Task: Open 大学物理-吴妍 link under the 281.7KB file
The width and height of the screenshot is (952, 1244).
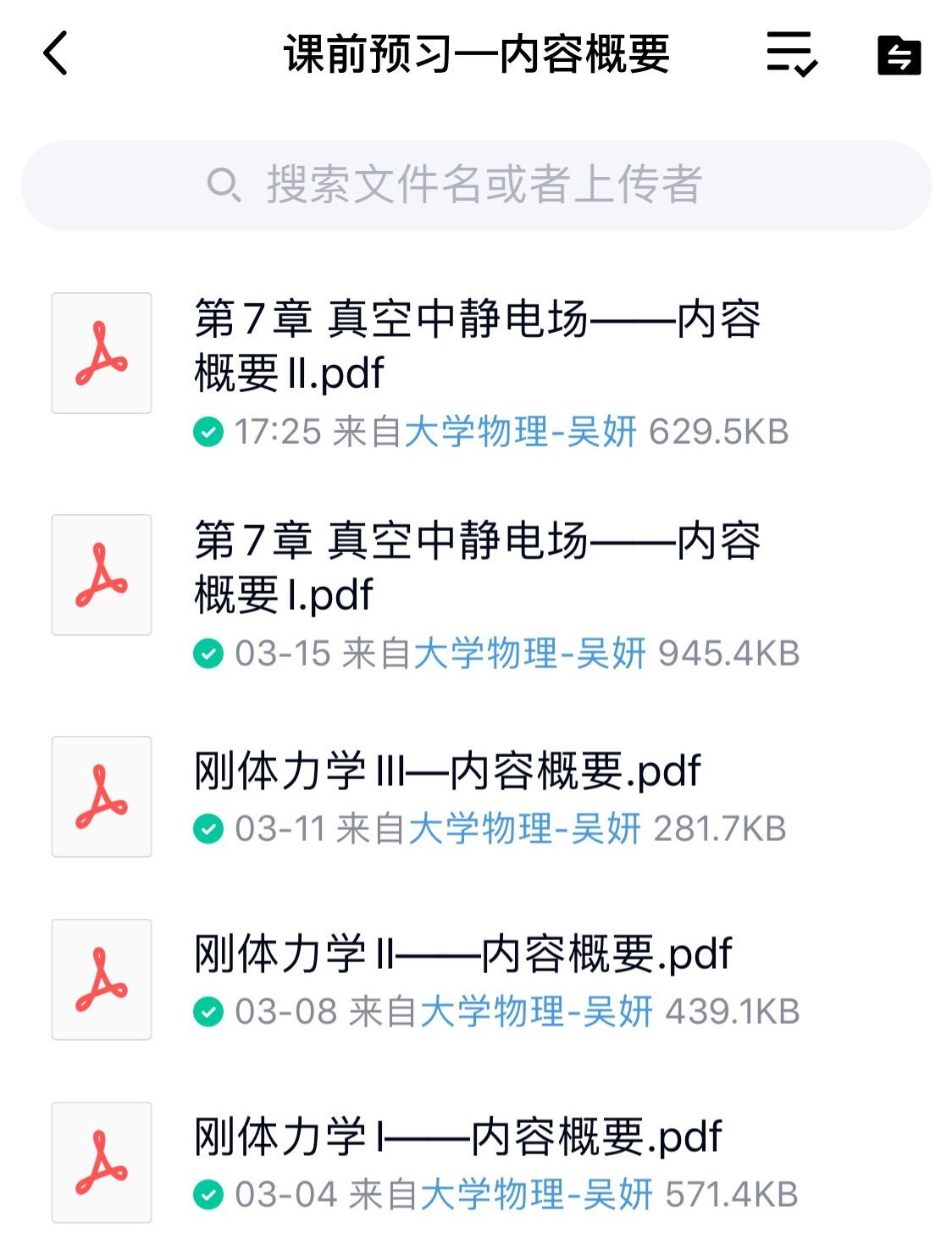Action: [x=524, y=828]
